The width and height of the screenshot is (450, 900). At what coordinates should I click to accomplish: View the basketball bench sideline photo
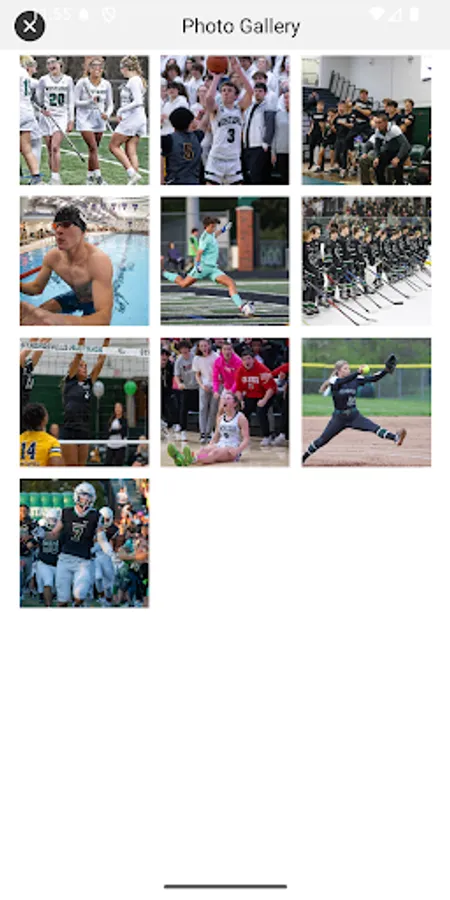[x=366, y=120]
